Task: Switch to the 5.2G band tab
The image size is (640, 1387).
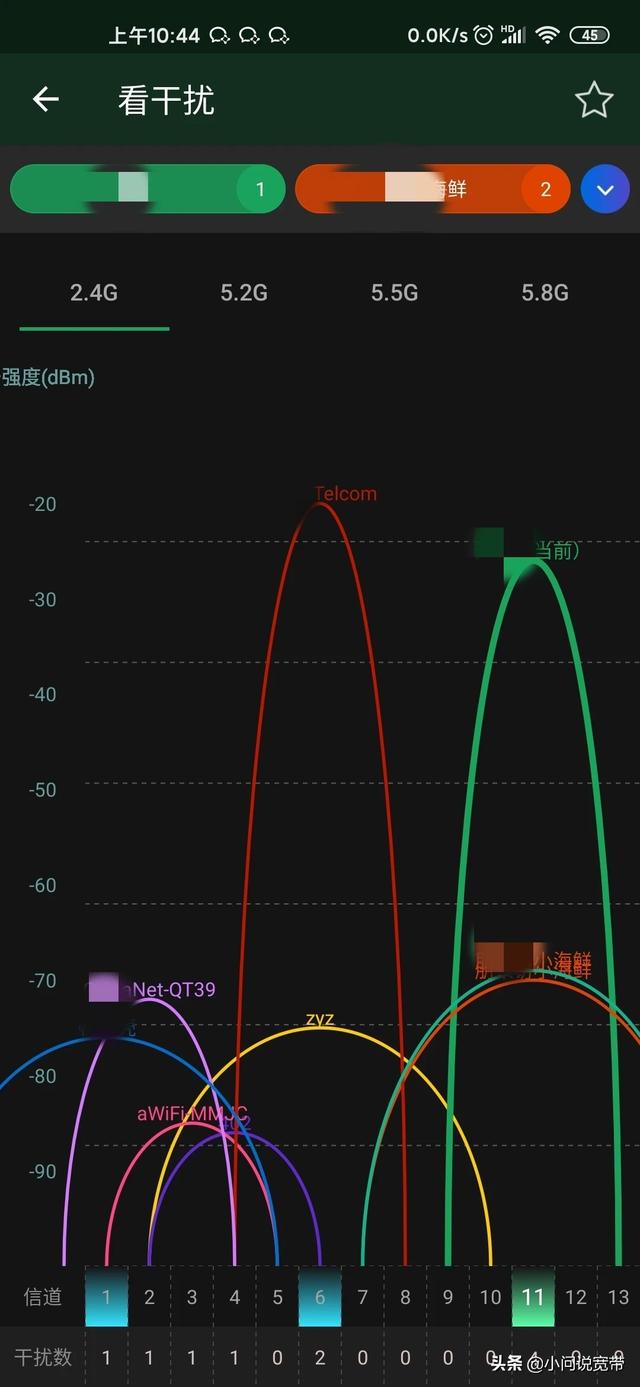Action: (x=244, y=293)
